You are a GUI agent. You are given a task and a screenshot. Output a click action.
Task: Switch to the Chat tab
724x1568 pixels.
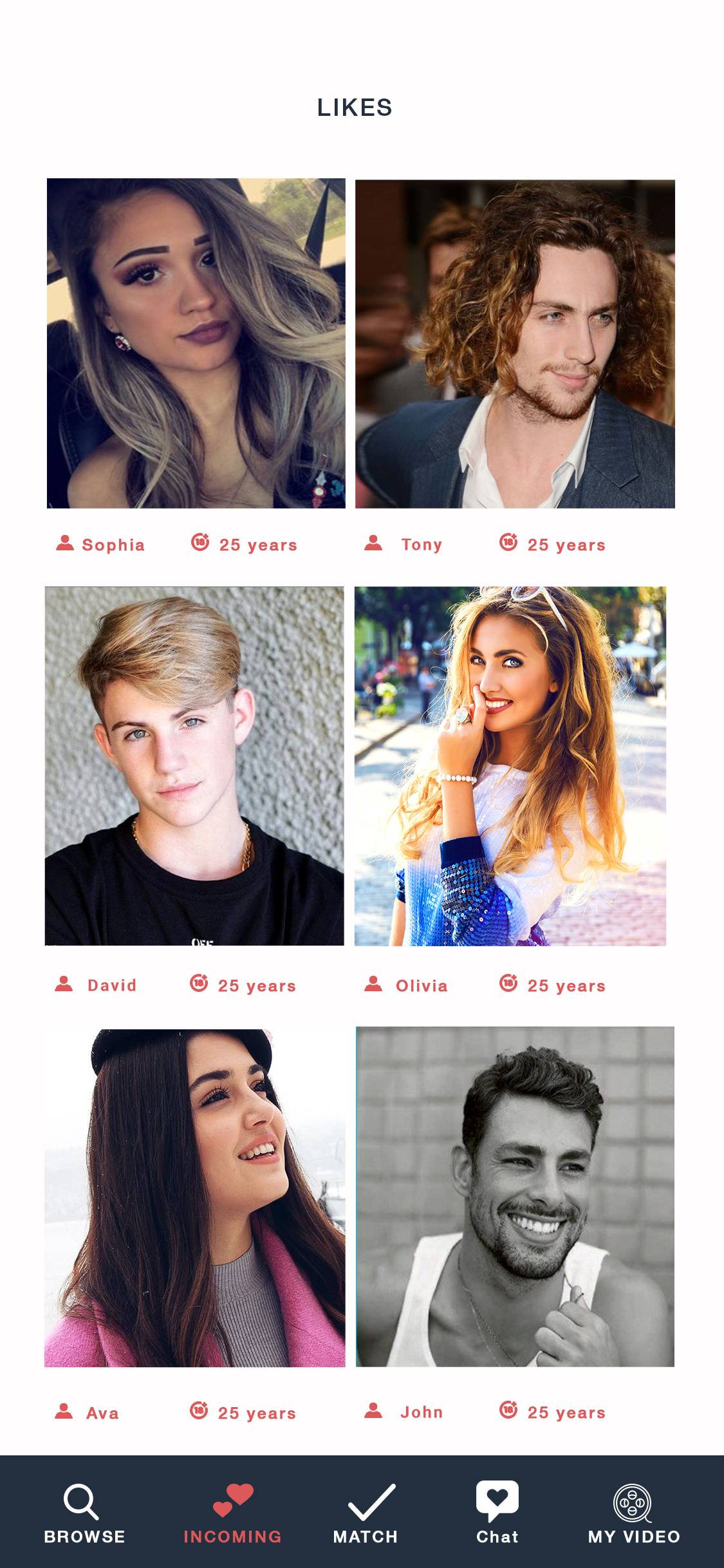click(x=497, y=1513)
